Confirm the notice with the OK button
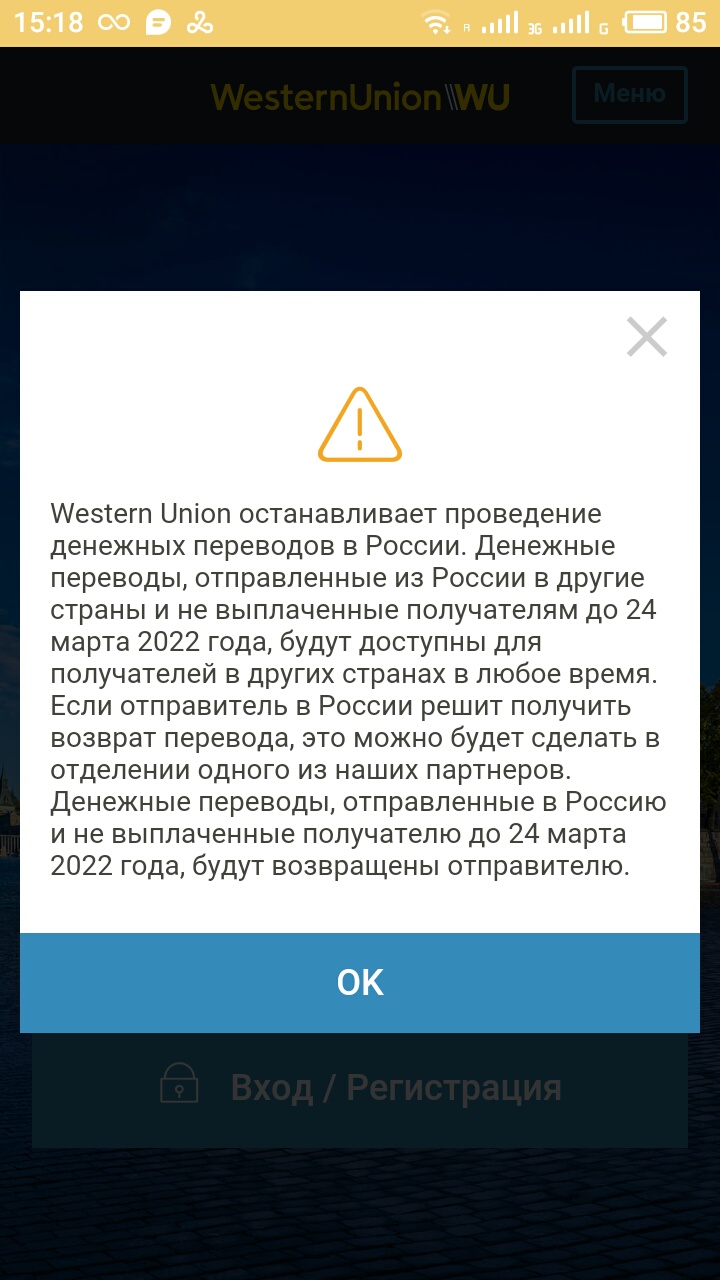The width and height of the screenshot is (720, 1280). [x=360, y=983]
